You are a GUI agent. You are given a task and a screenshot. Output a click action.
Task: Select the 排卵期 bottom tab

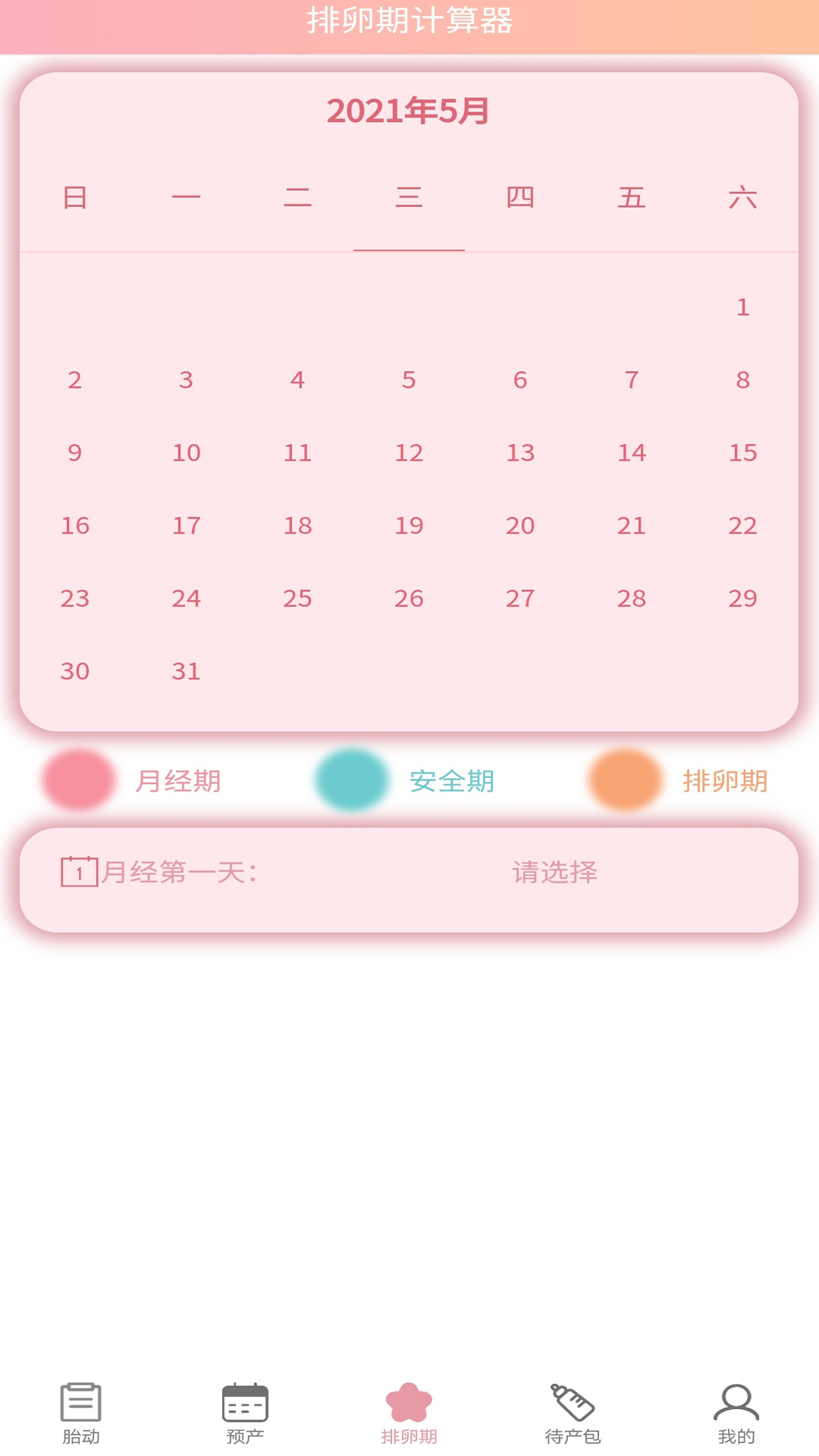point(409,1414)
